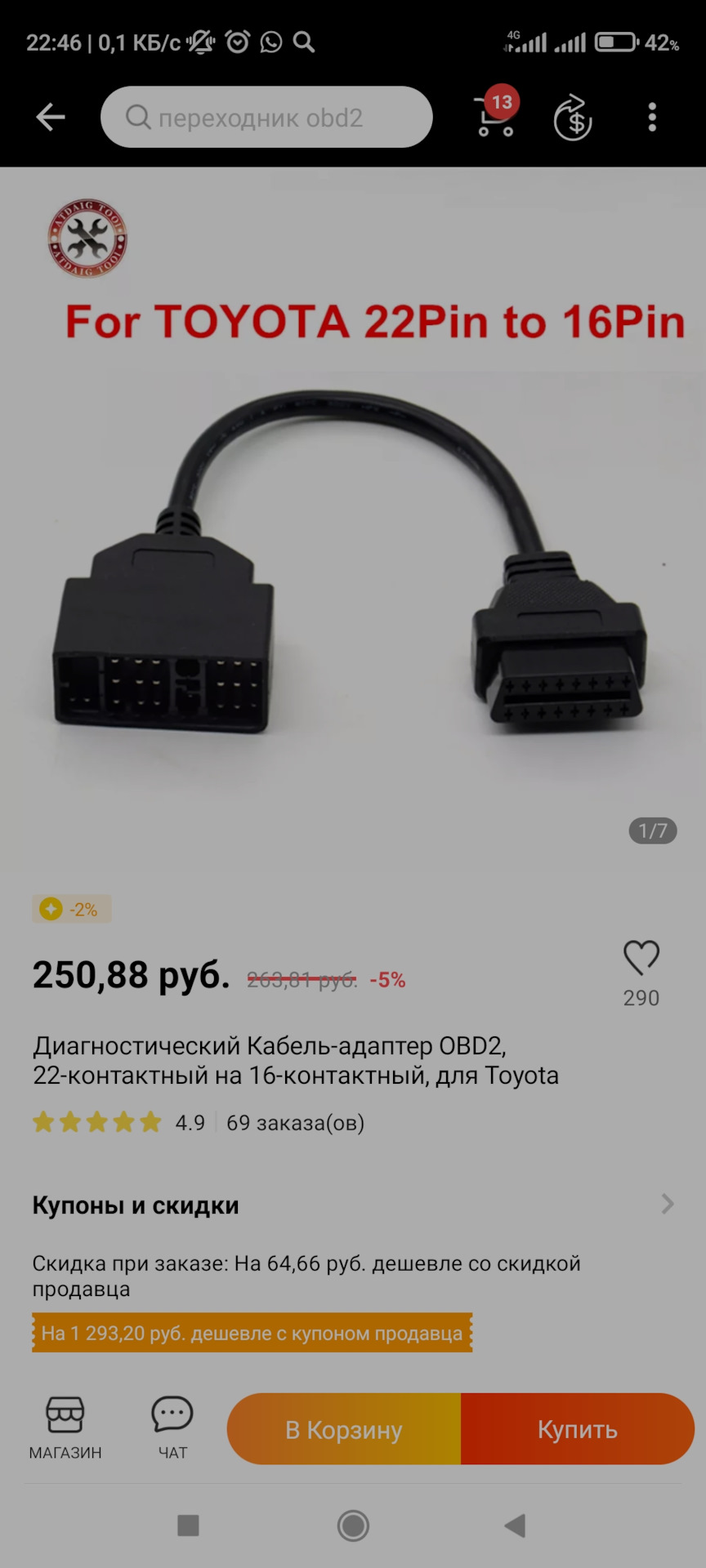Tap Купить to buy now
Image resolution: width=706 pixels, height=1568 pixels.
[x=578, y=1429]
